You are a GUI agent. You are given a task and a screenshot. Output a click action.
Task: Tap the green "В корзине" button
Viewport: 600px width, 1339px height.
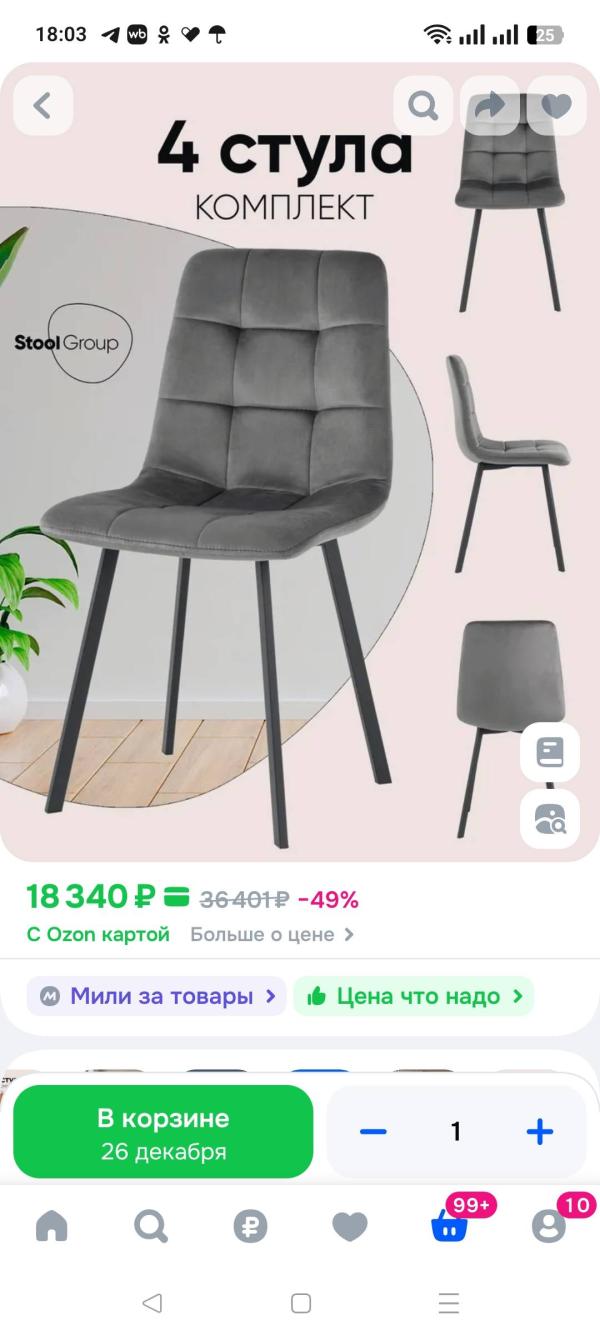pyautogui.click(x=163, y=1132)
